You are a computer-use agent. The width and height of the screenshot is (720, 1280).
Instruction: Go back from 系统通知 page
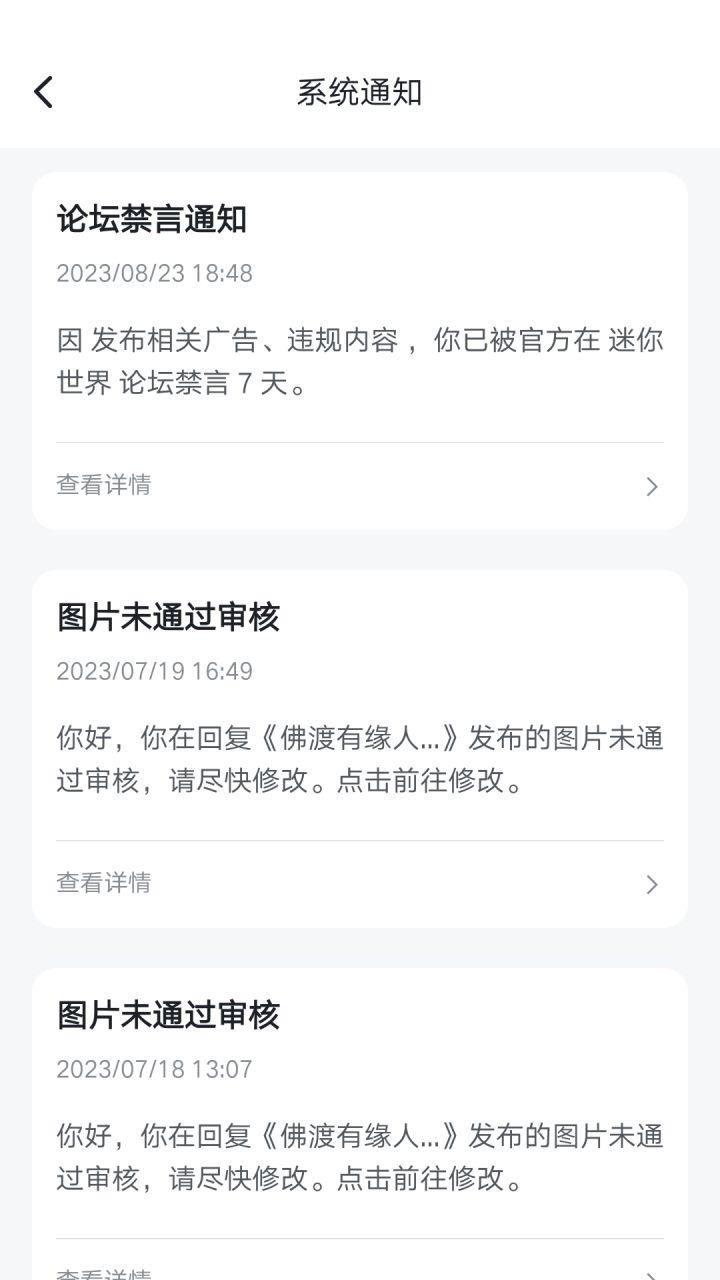[x=43, y=92]
